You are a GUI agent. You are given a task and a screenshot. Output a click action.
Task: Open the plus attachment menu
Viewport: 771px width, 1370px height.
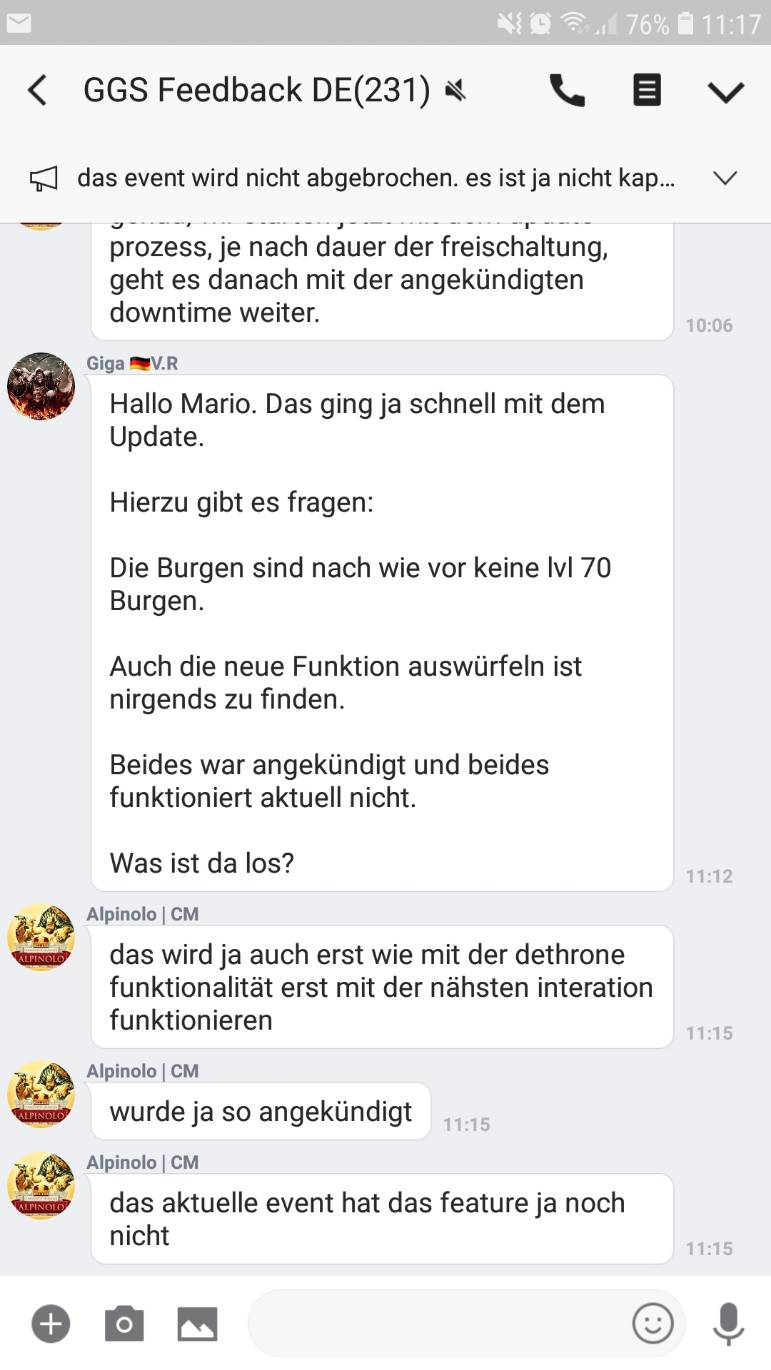click(51, 1325)
